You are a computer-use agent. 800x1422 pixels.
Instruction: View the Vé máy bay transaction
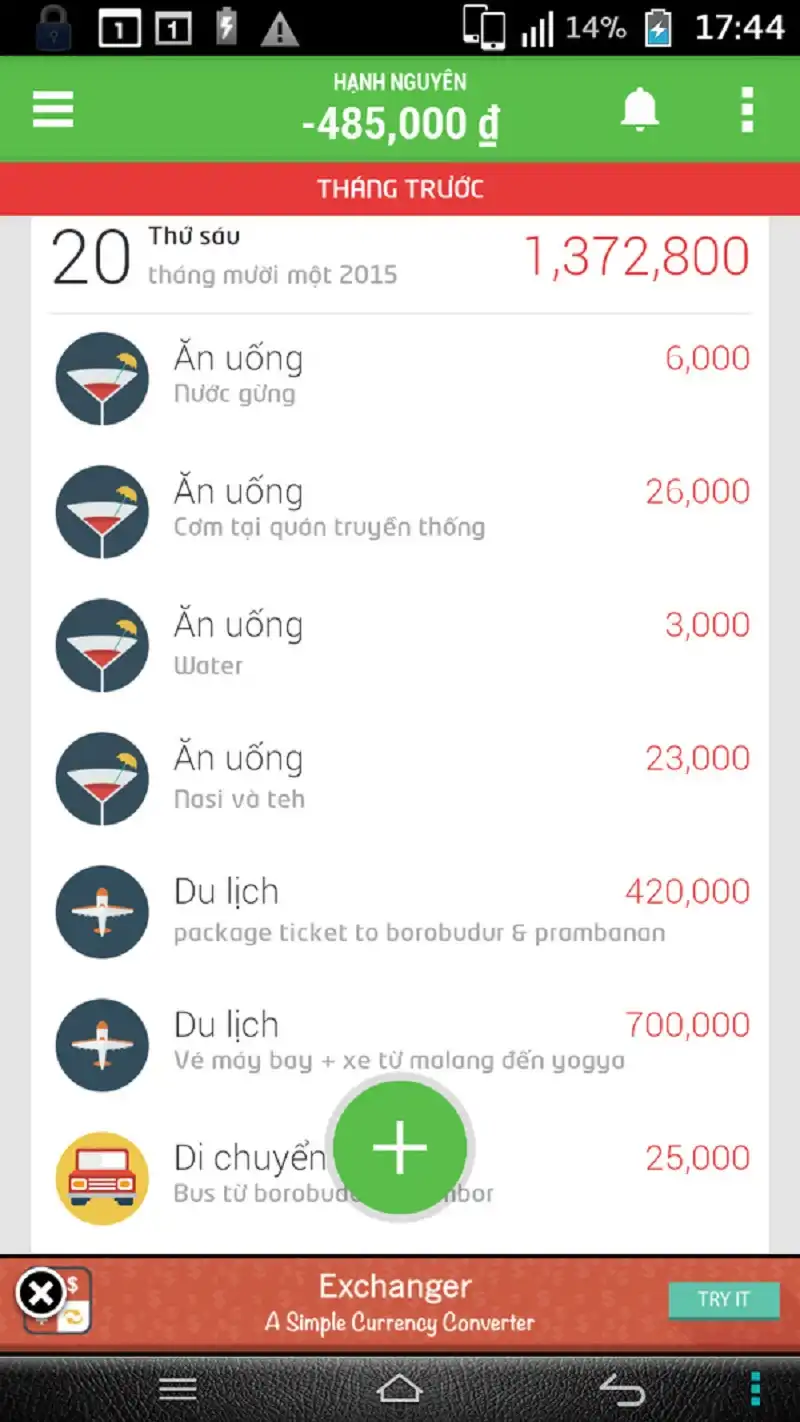tap(400, 1040)
